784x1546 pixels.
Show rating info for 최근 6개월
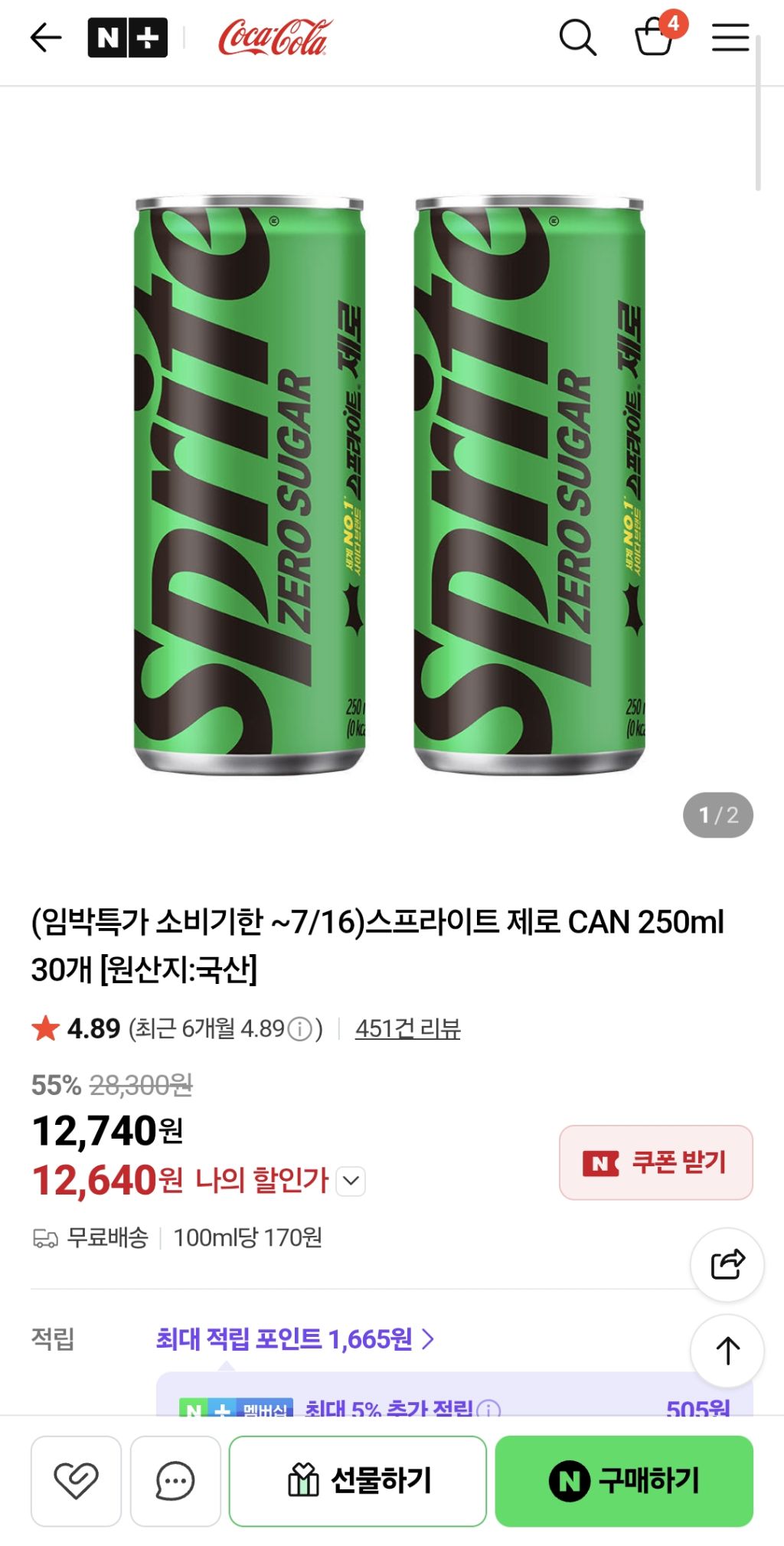pyautogui.click(x=300, y=1029)
